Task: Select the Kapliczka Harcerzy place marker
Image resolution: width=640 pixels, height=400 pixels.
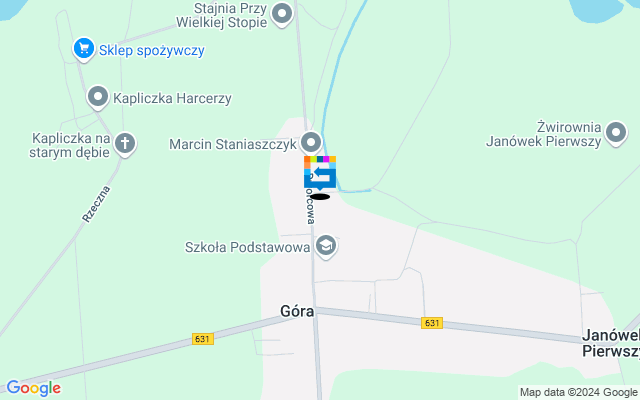Action: pos(98,97)
